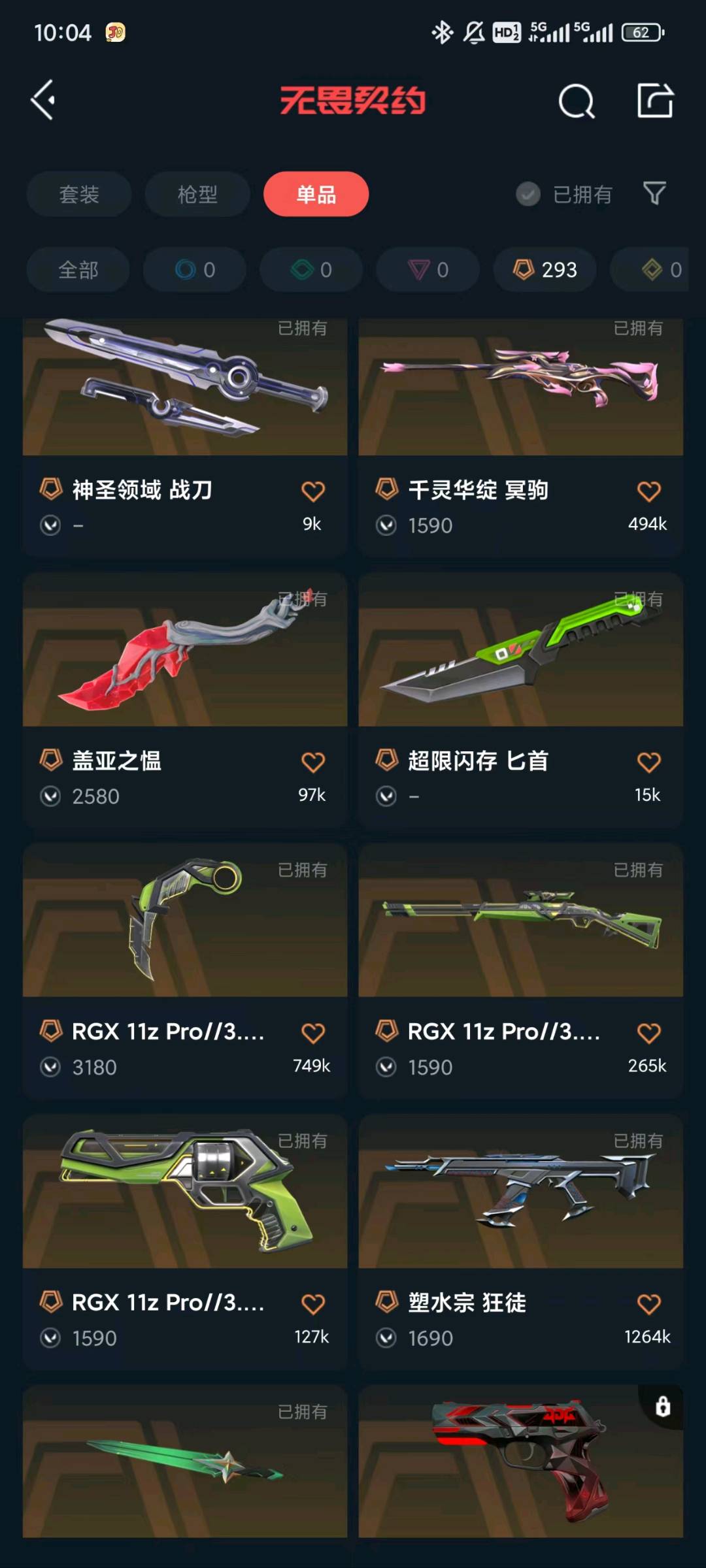
Task: Toggle the 已拥有 checkbox
Action: (x=528, y=194)
